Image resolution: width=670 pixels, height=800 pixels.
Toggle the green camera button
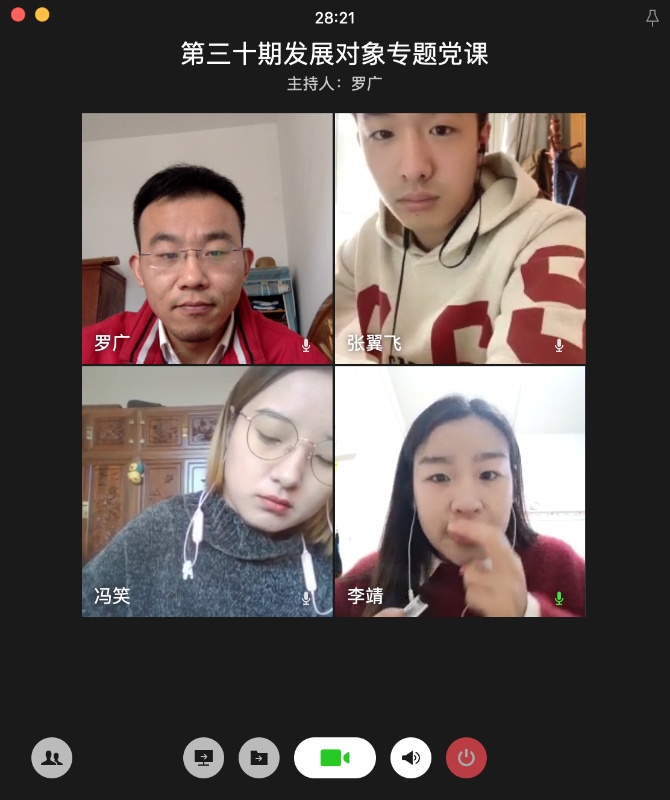tap(335, 757)
